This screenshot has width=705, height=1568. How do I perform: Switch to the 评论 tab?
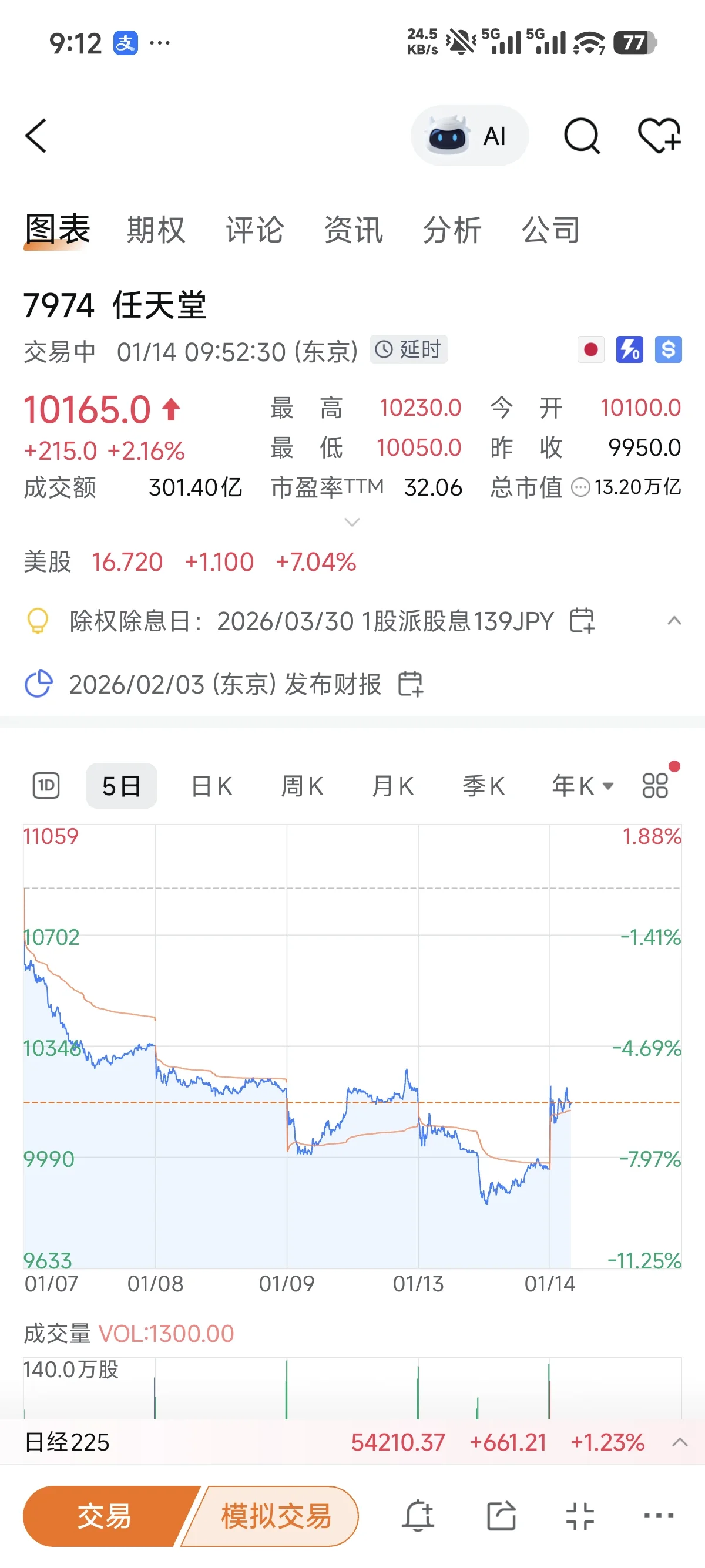click(x=254, y=230)
